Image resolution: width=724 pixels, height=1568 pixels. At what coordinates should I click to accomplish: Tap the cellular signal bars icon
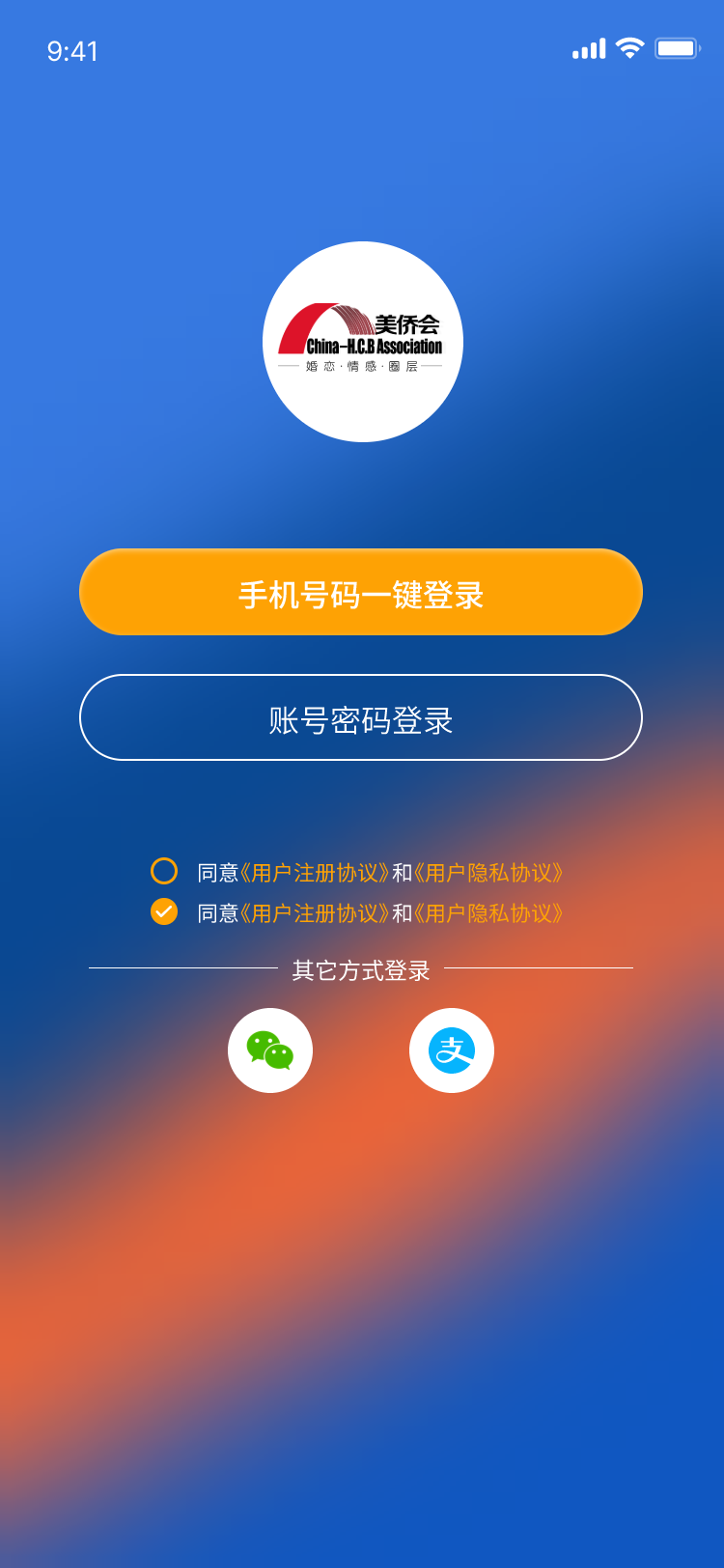(587, 46)
